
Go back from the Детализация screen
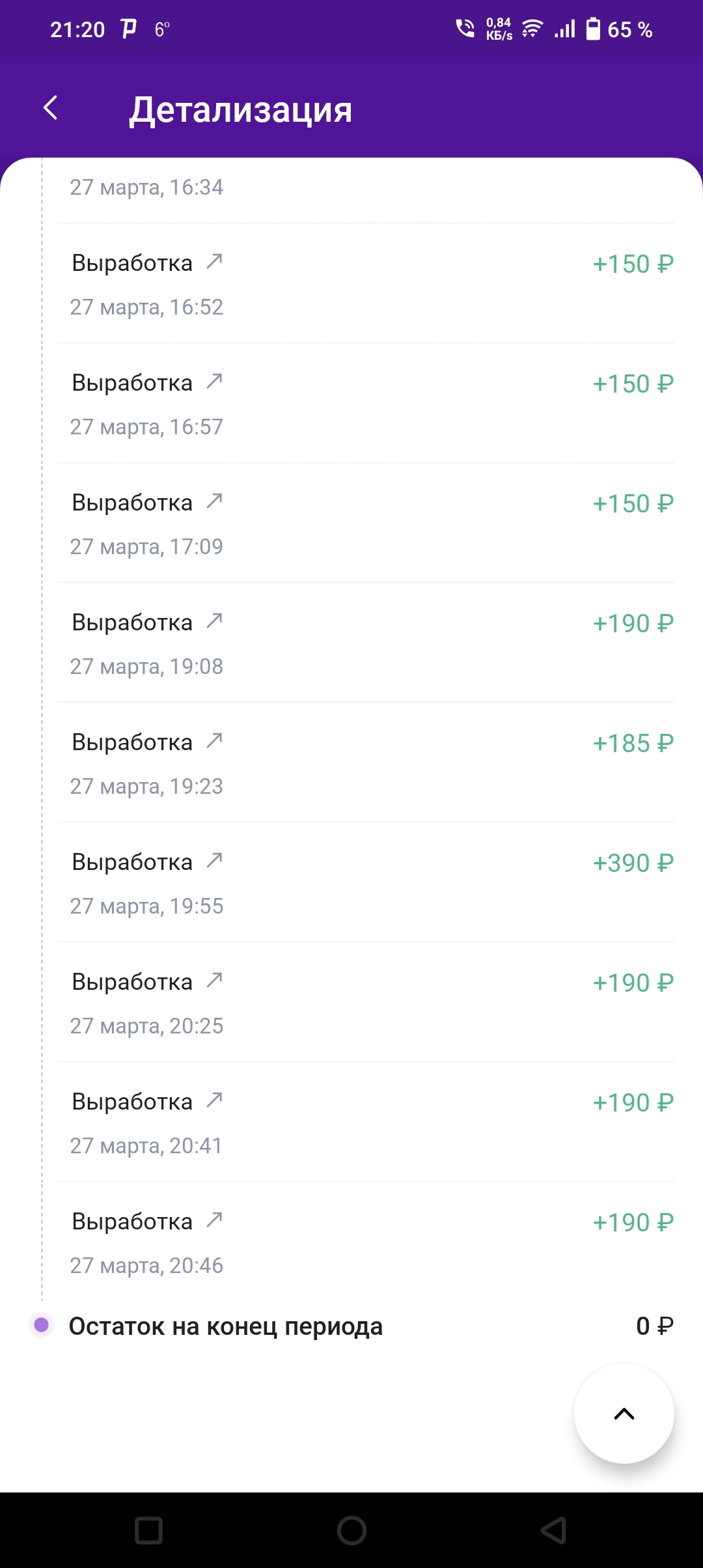(51, 108)
